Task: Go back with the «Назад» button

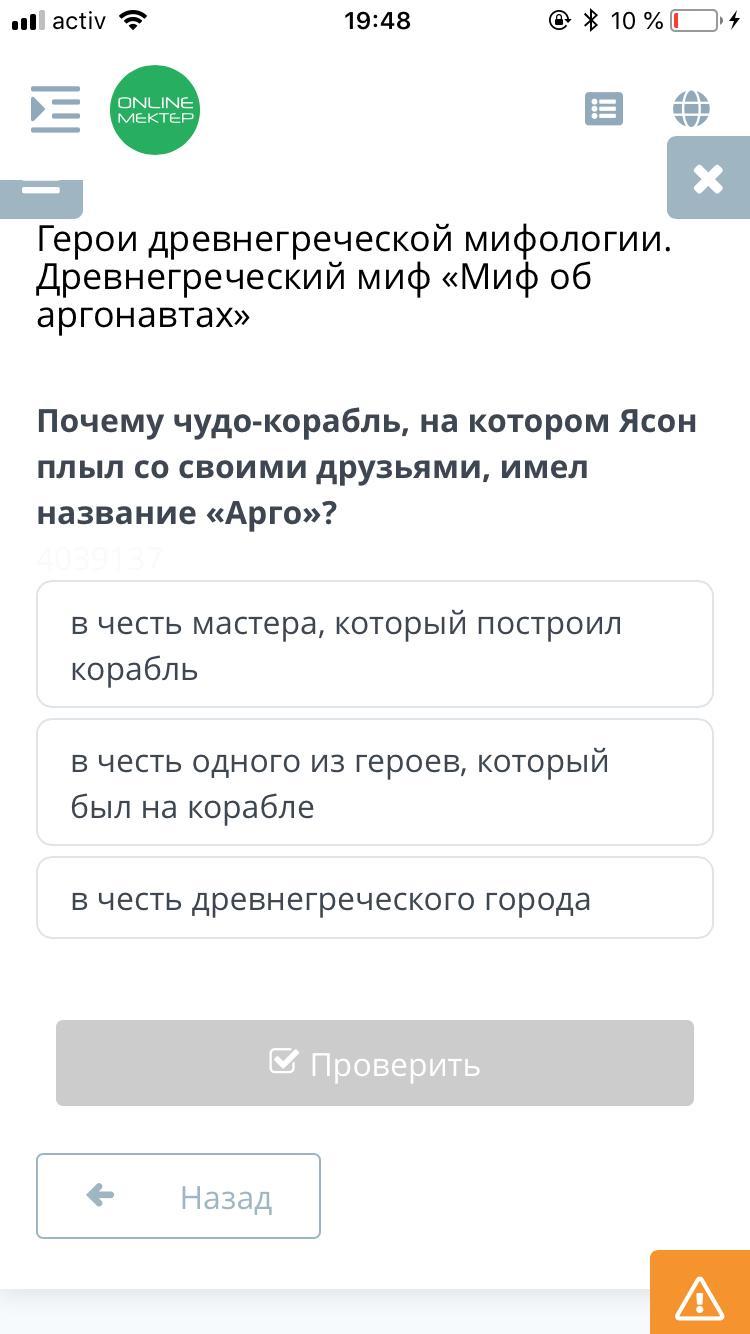Action: coord(178,1196)
